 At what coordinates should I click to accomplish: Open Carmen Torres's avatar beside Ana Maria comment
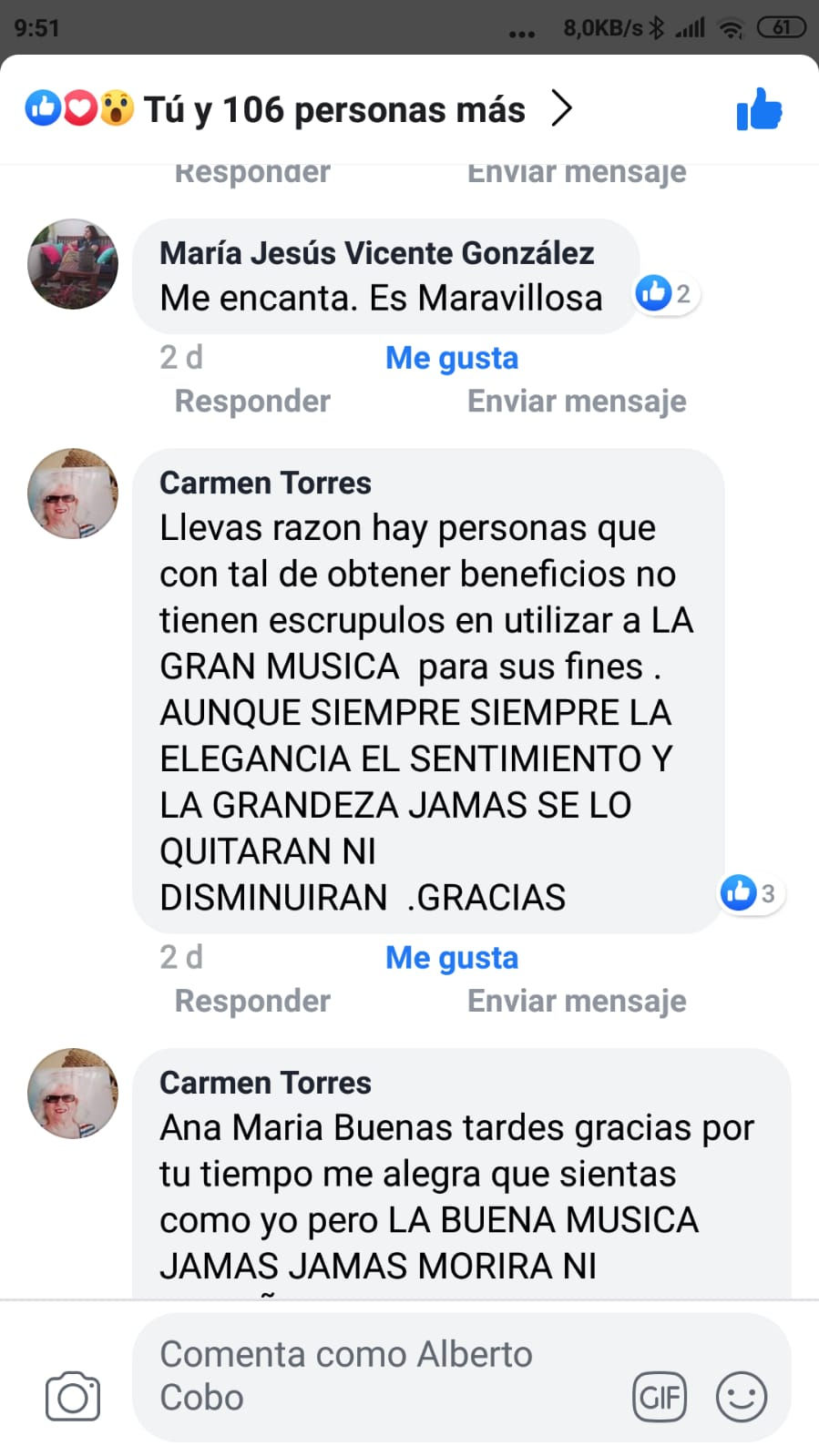tap(73, 1094)
